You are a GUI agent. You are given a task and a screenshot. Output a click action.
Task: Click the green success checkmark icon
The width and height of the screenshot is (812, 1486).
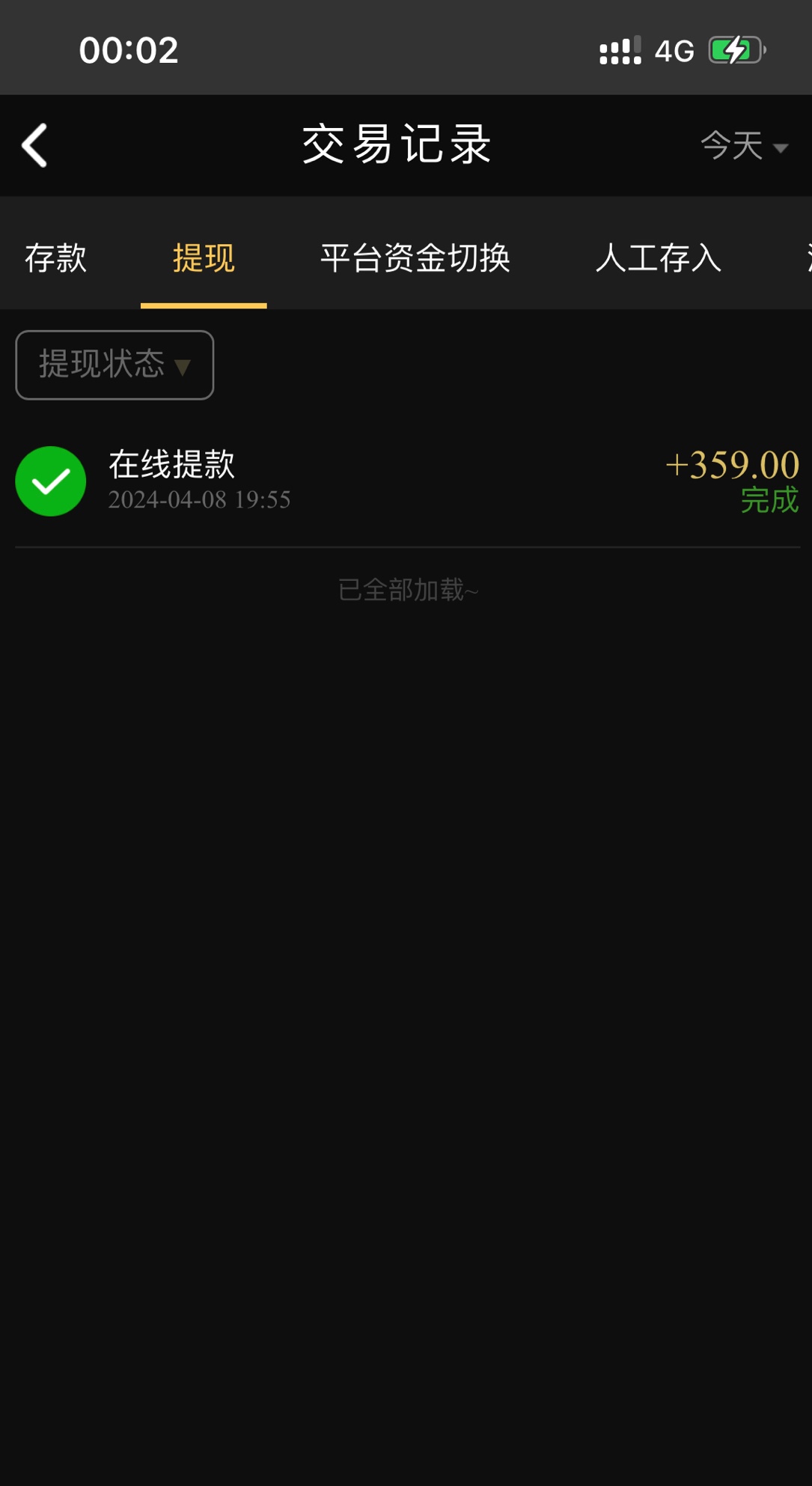[49, 481]
